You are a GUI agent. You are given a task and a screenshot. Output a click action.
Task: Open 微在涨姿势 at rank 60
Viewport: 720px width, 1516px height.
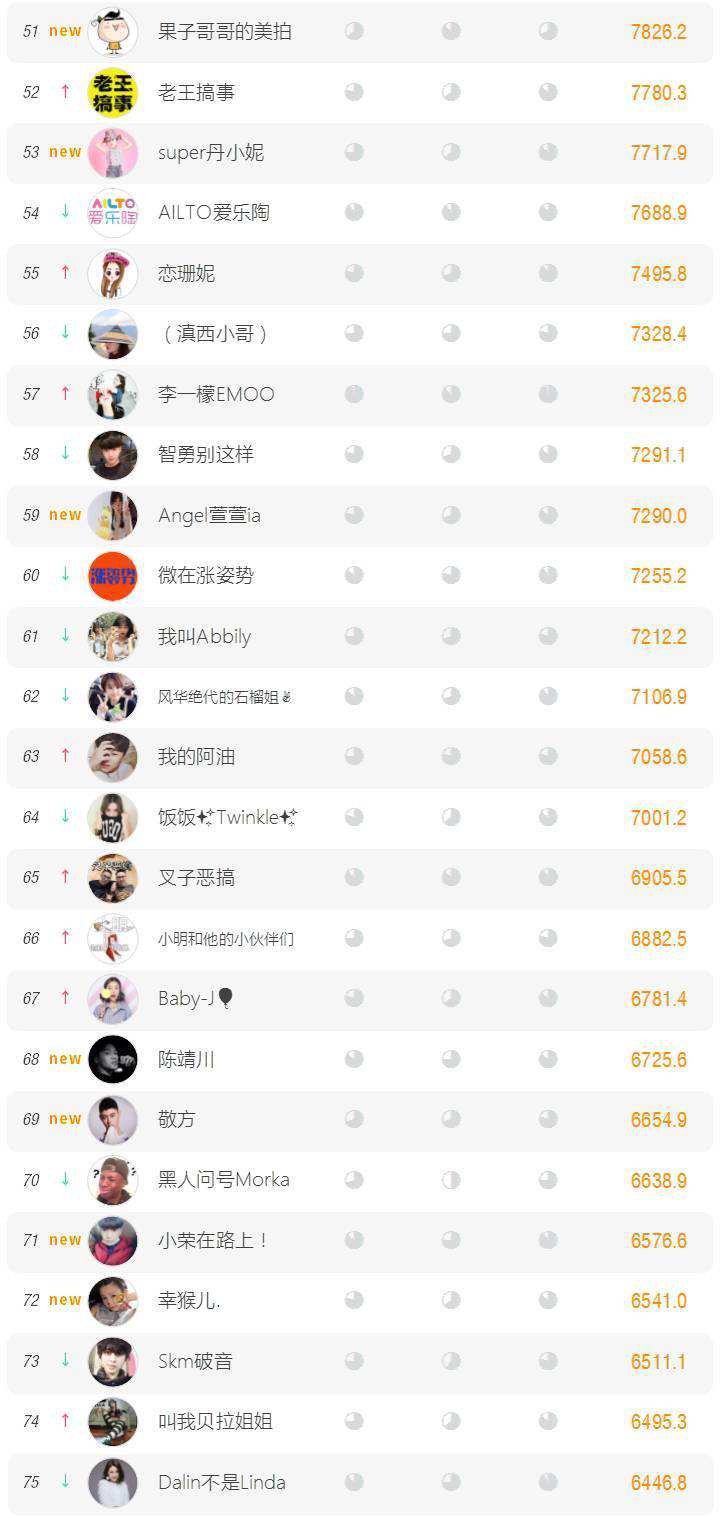point(360,576)
